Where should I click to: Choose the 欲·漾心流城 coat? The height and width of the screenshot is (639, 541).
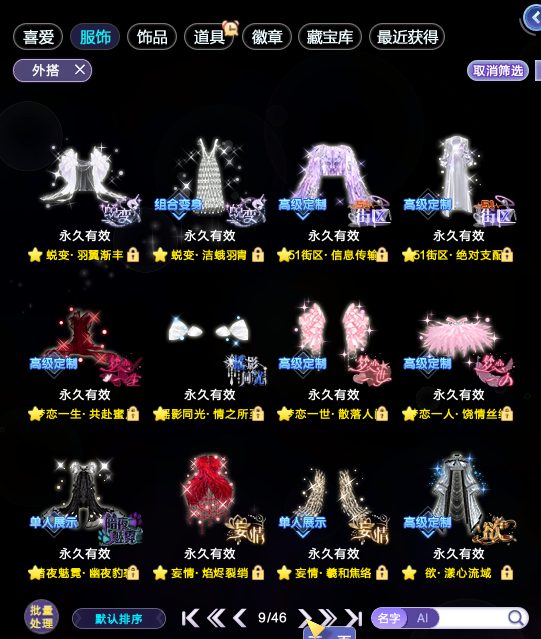(458, 518)
